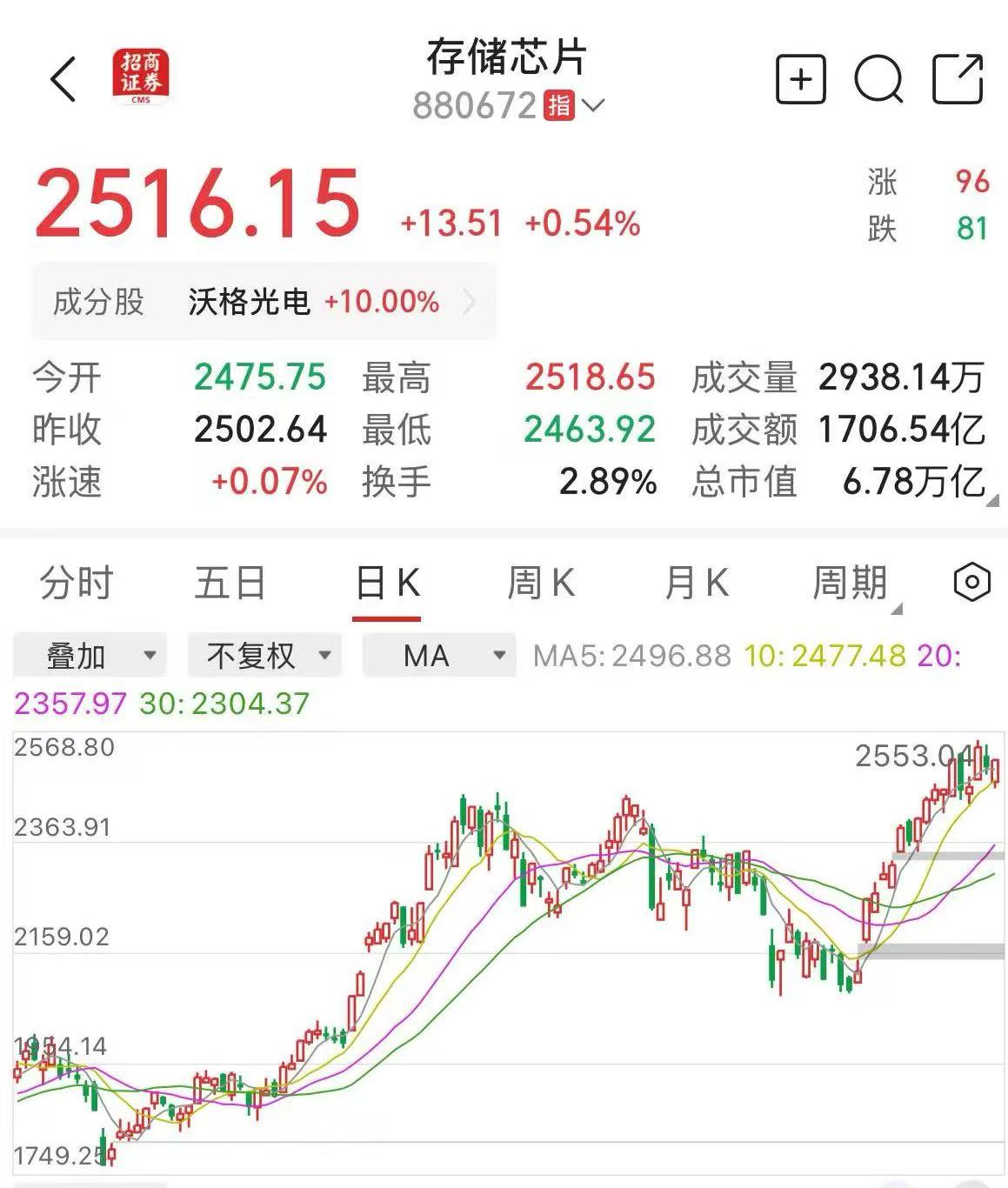Switch to the 周K chart tab

click(x=541, y=582)
